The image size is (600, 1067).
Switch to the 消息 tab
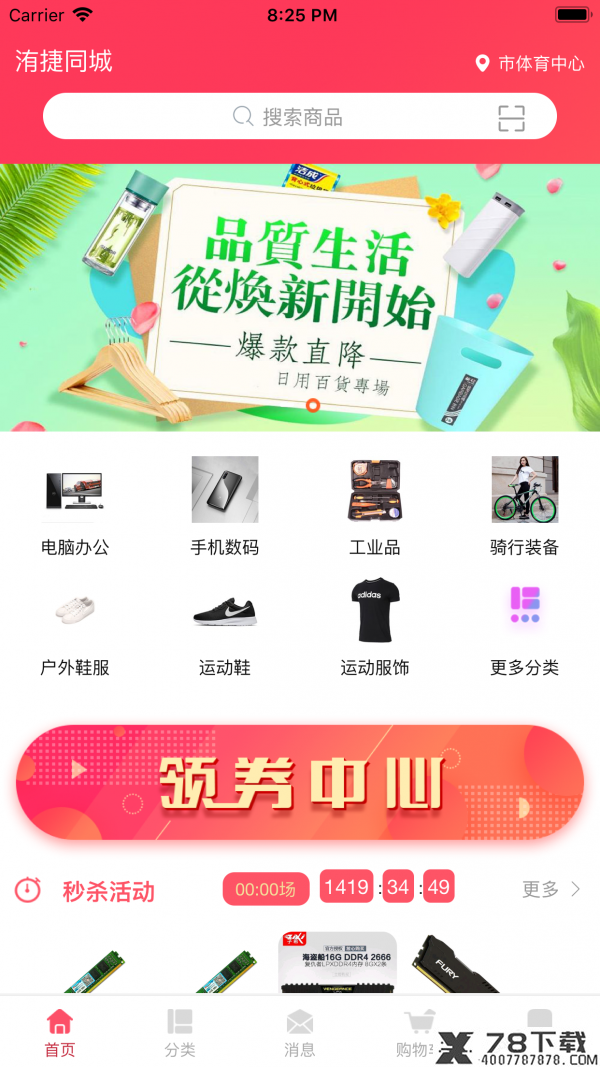(x=299, y=1032)
